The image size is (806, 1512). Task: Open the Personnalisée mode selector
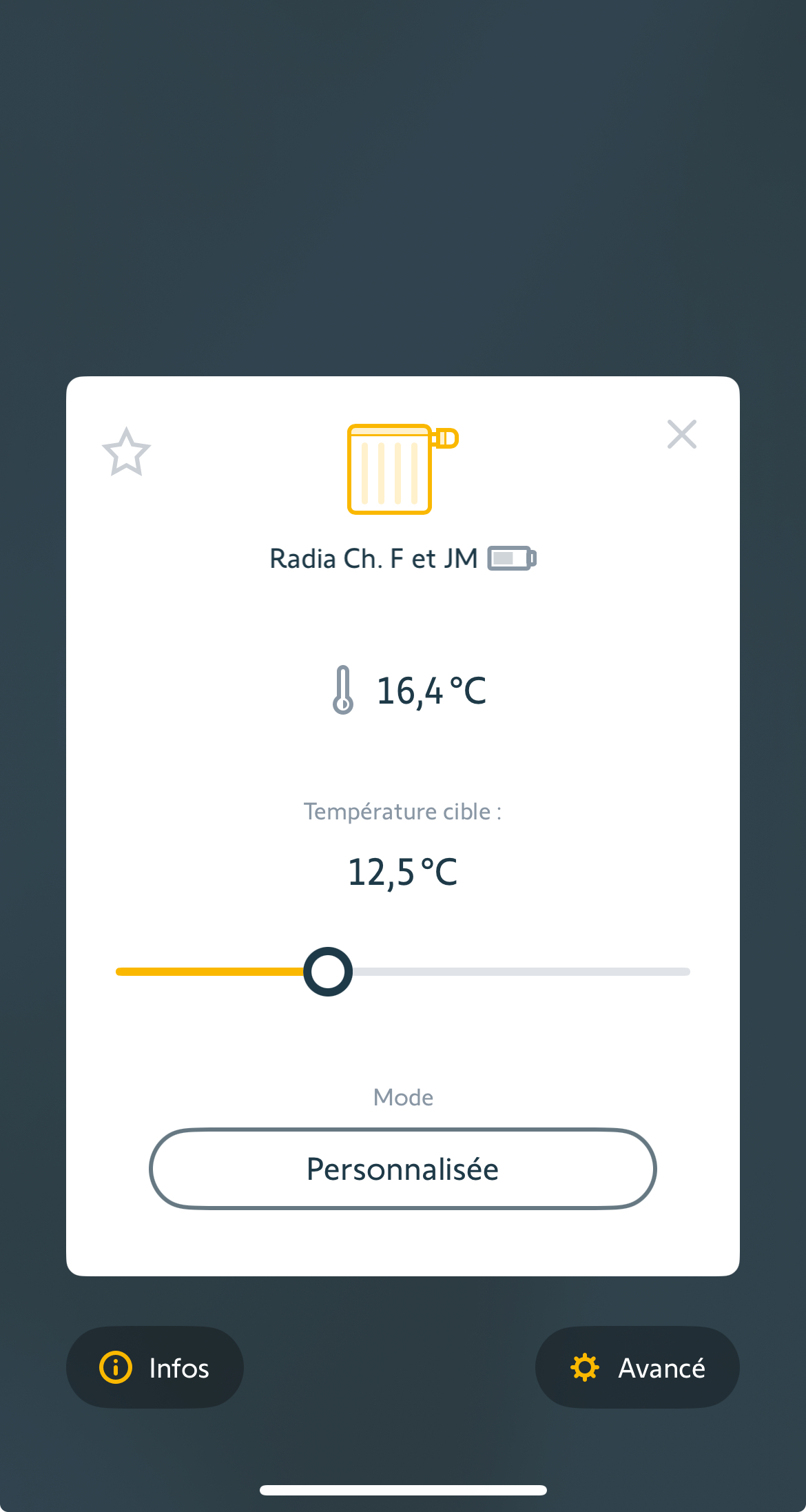coord(402,1169)
